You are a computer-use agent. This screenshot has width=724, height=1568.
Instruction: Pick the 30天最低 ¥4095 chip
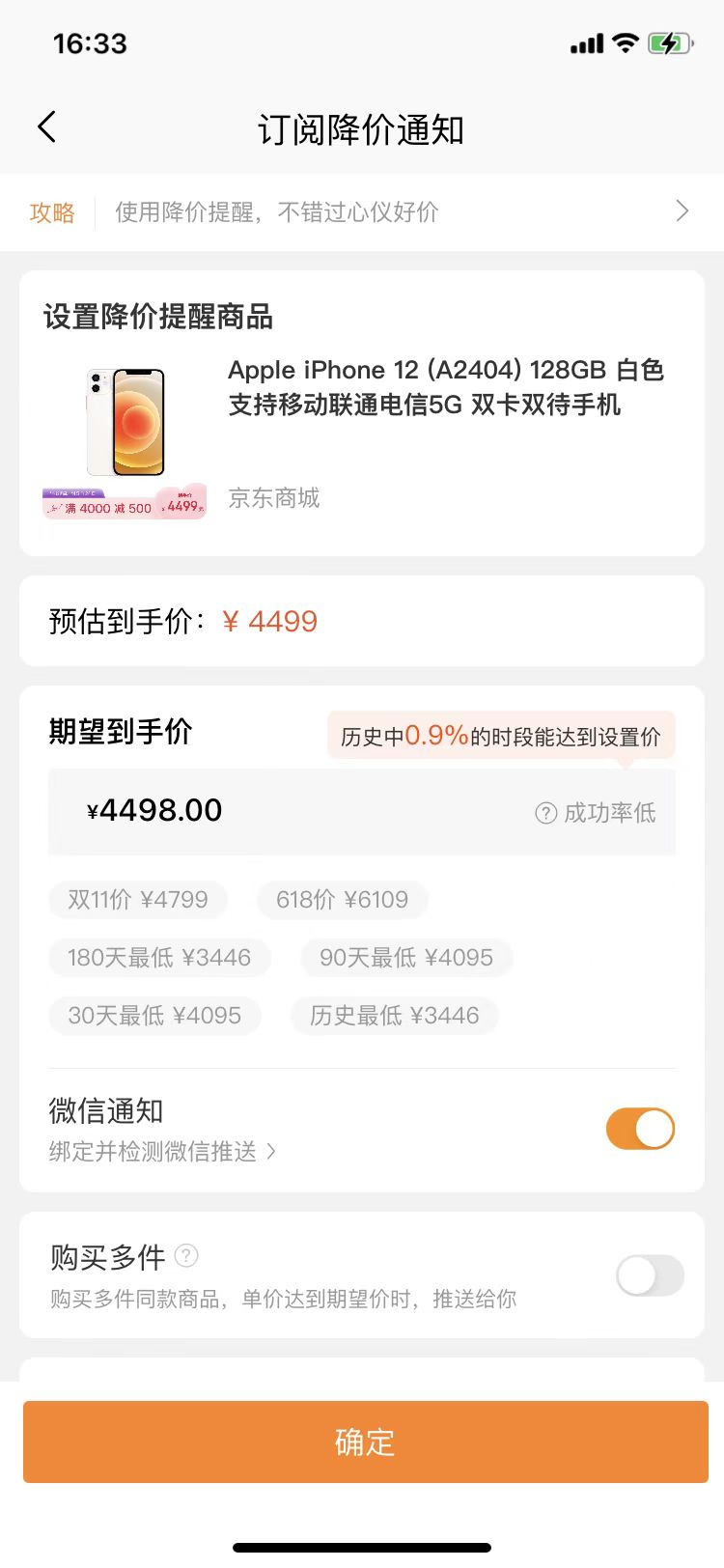[x=154, y=1016]
